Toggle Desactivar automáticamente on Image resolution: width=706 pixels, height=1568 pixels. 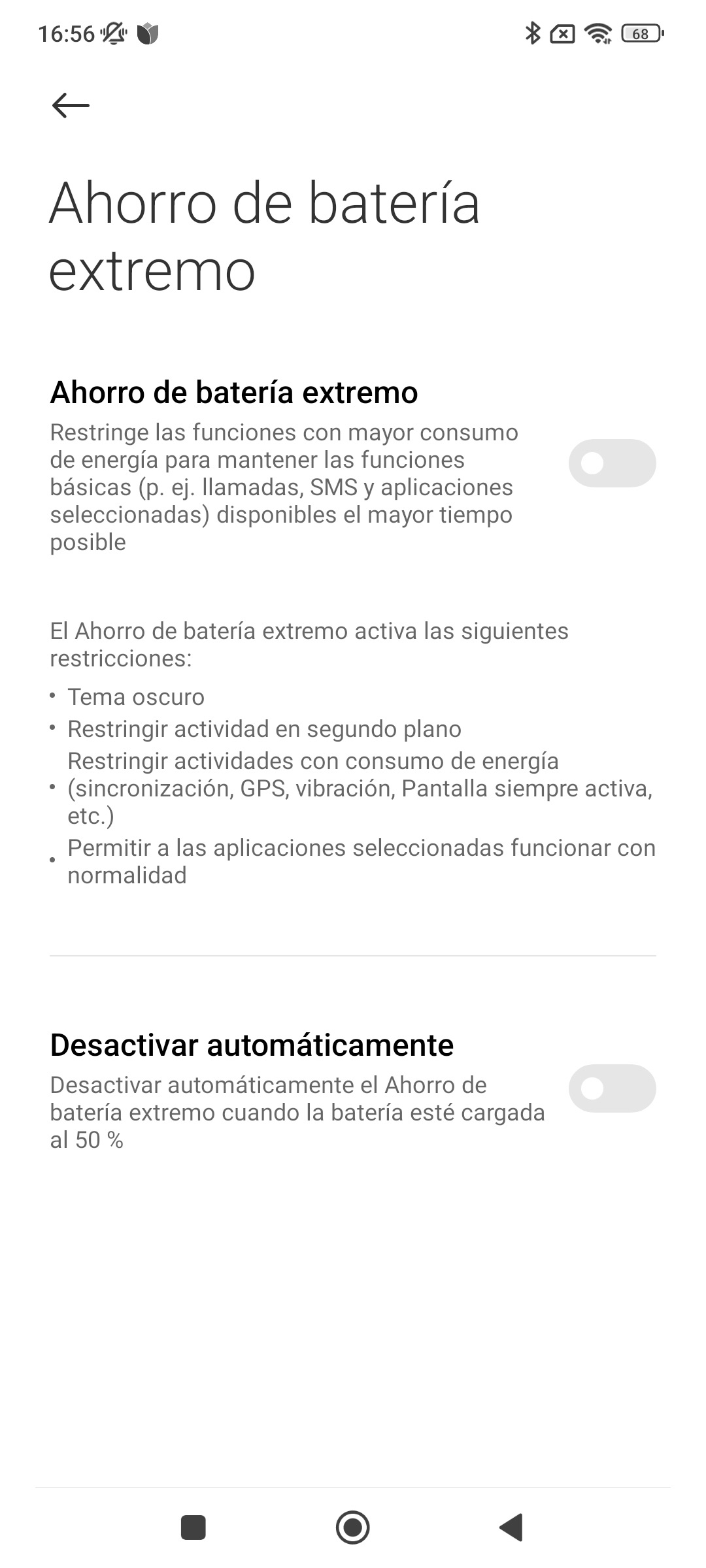[x=612, y=1088]
